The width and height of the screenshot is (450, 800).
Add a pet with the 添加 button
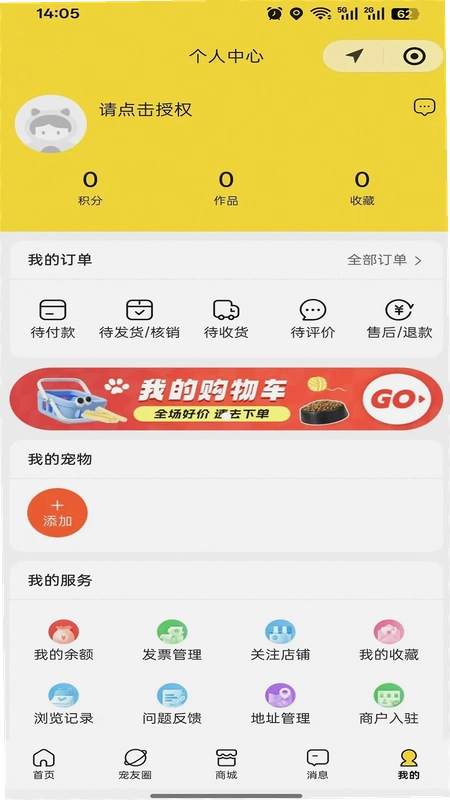point(57,513)
